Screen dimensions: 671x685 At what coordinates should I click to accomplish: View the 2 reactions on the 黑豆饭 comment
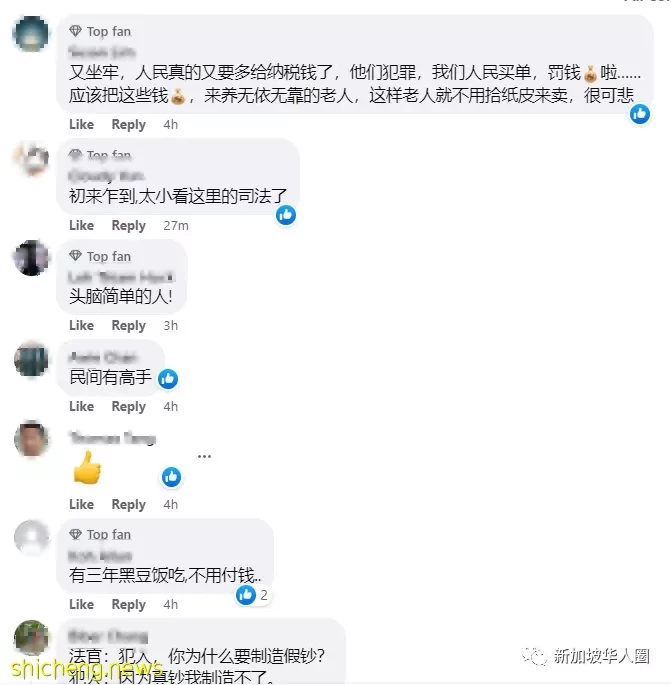[253, 595]
